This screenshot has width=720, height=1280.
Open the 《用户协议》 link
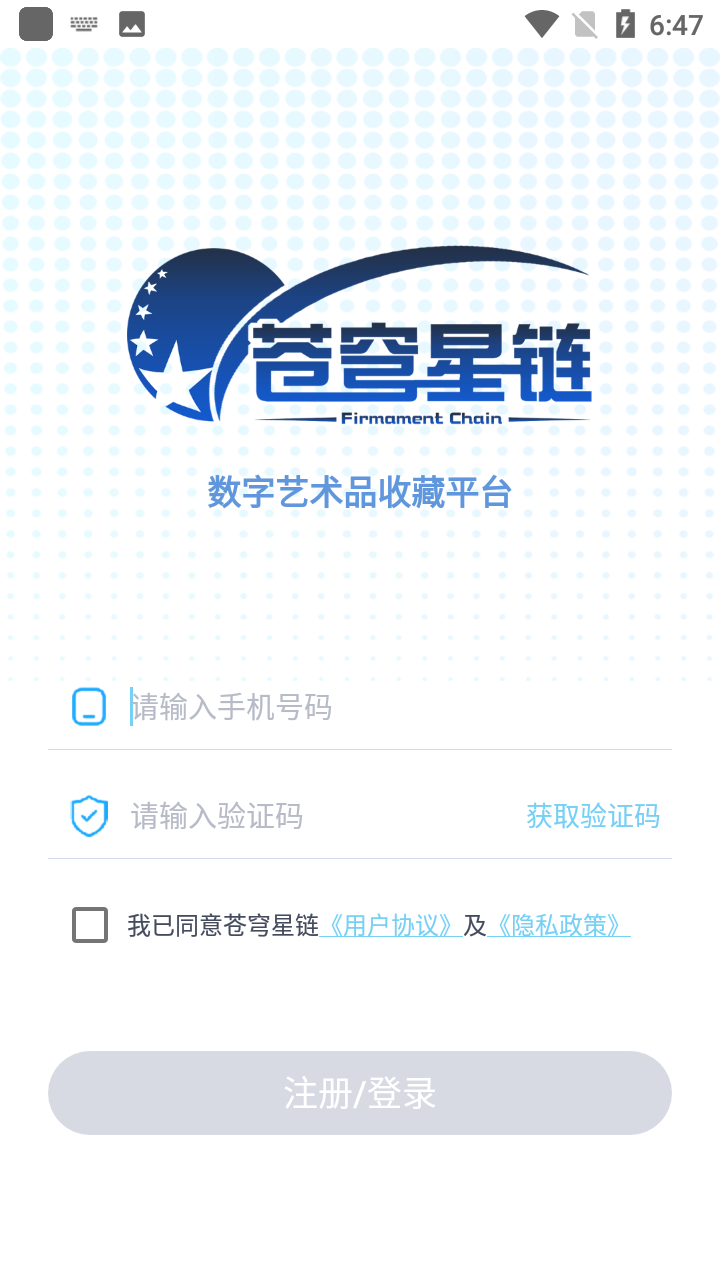tap(391, 926)
